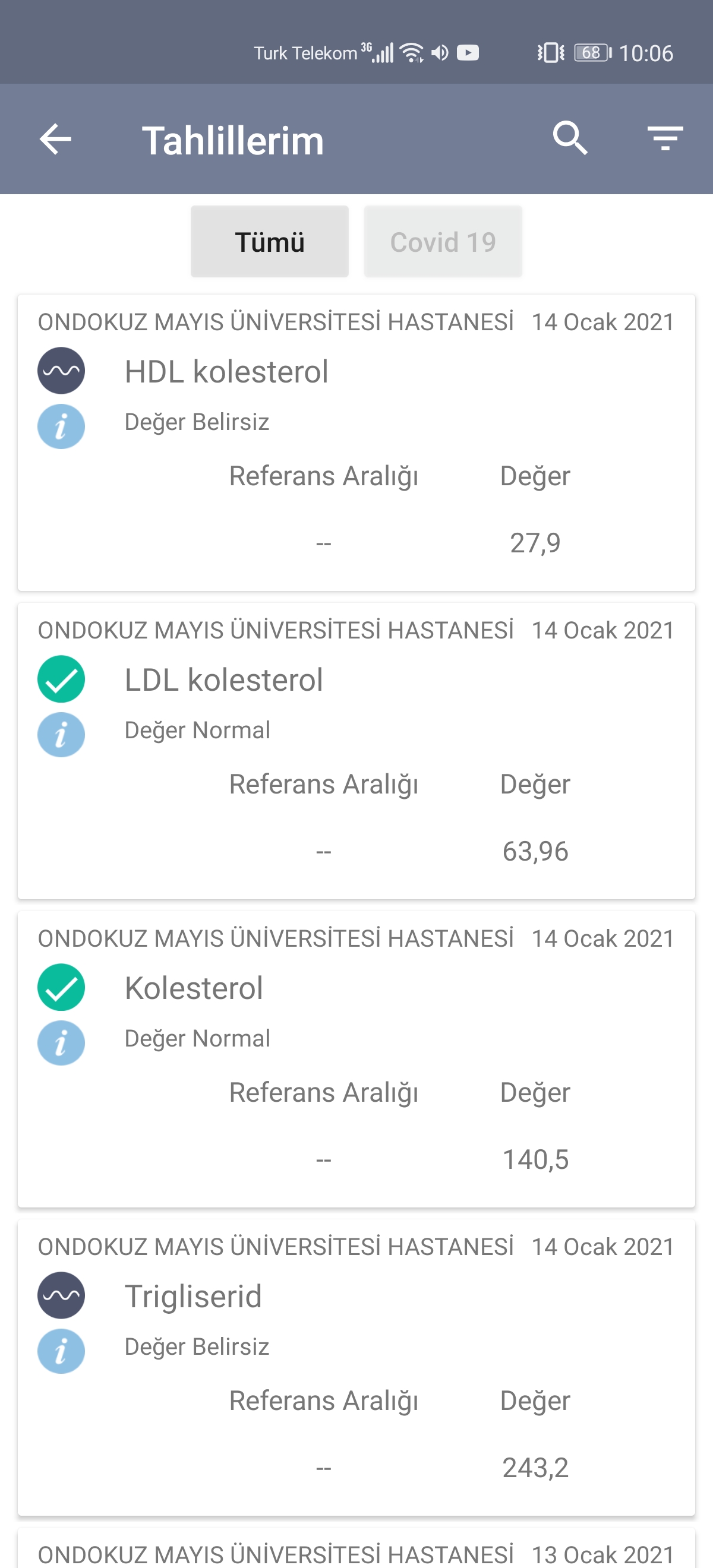Image resolution: width=713 pixels, height=1568 pixels.
Task: Show info for Kolesterol
Action: click(62, 1044)
